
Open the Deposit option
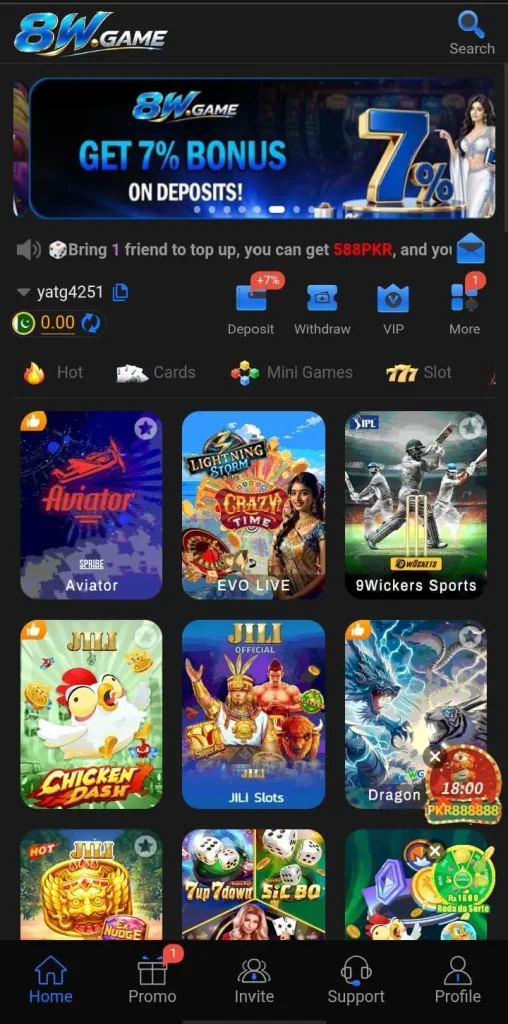coord(251,306)
